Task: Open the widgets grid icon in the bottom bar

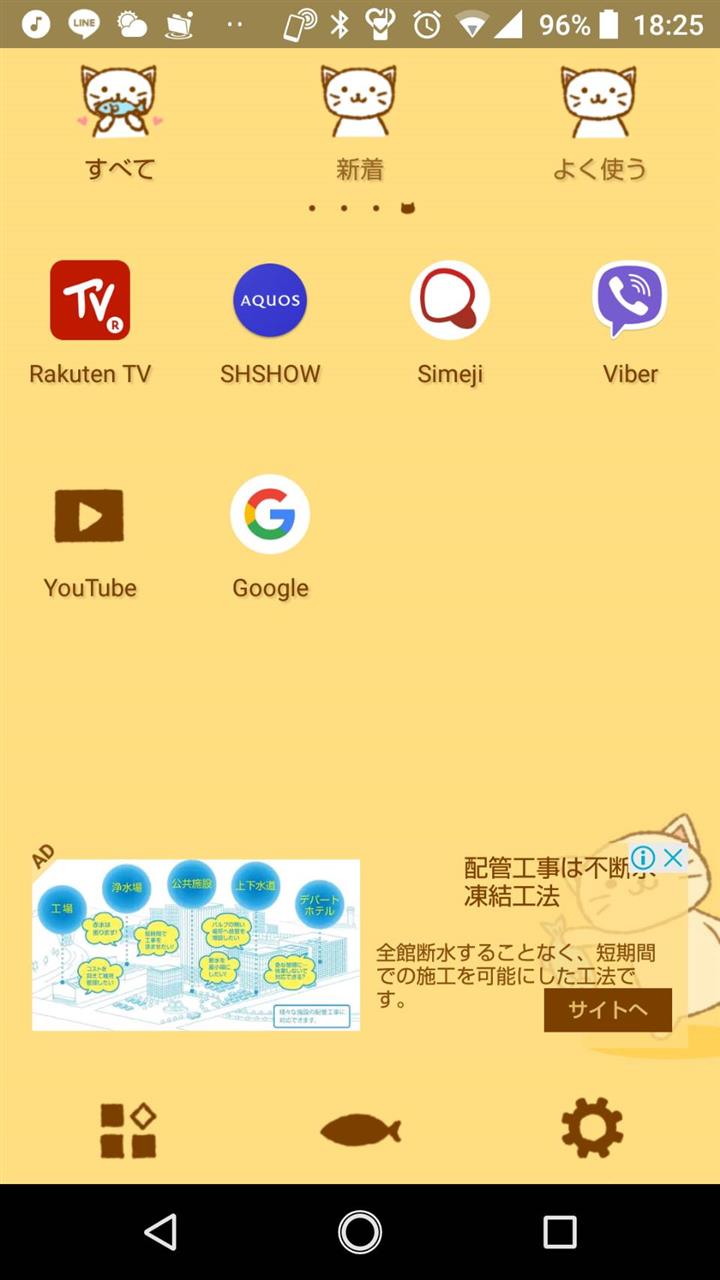Action: [128, 1130]
